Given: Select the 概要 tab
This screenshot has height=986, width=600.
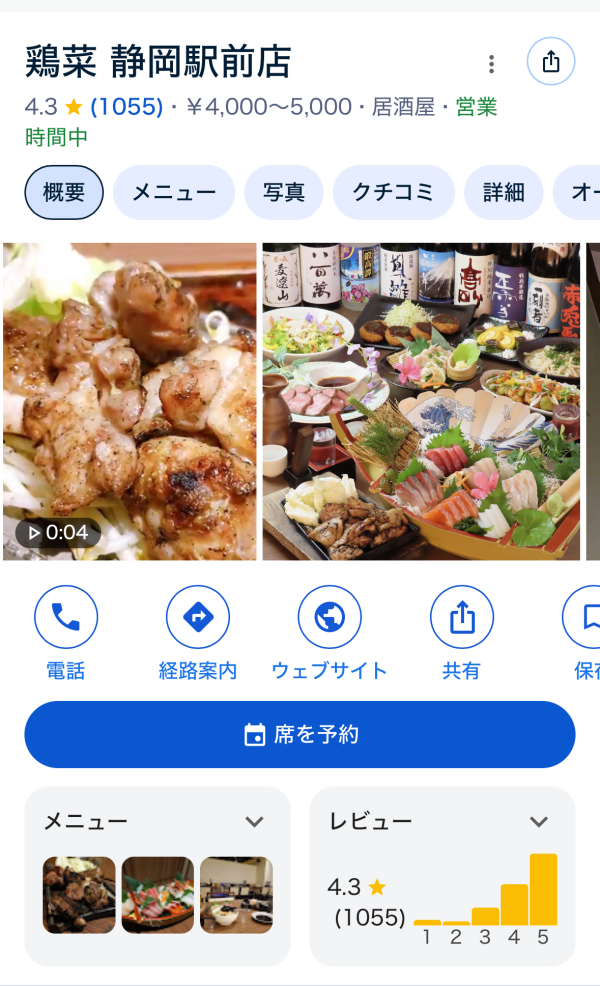Looking at the screenshot, I should click(x=64, y=192).
